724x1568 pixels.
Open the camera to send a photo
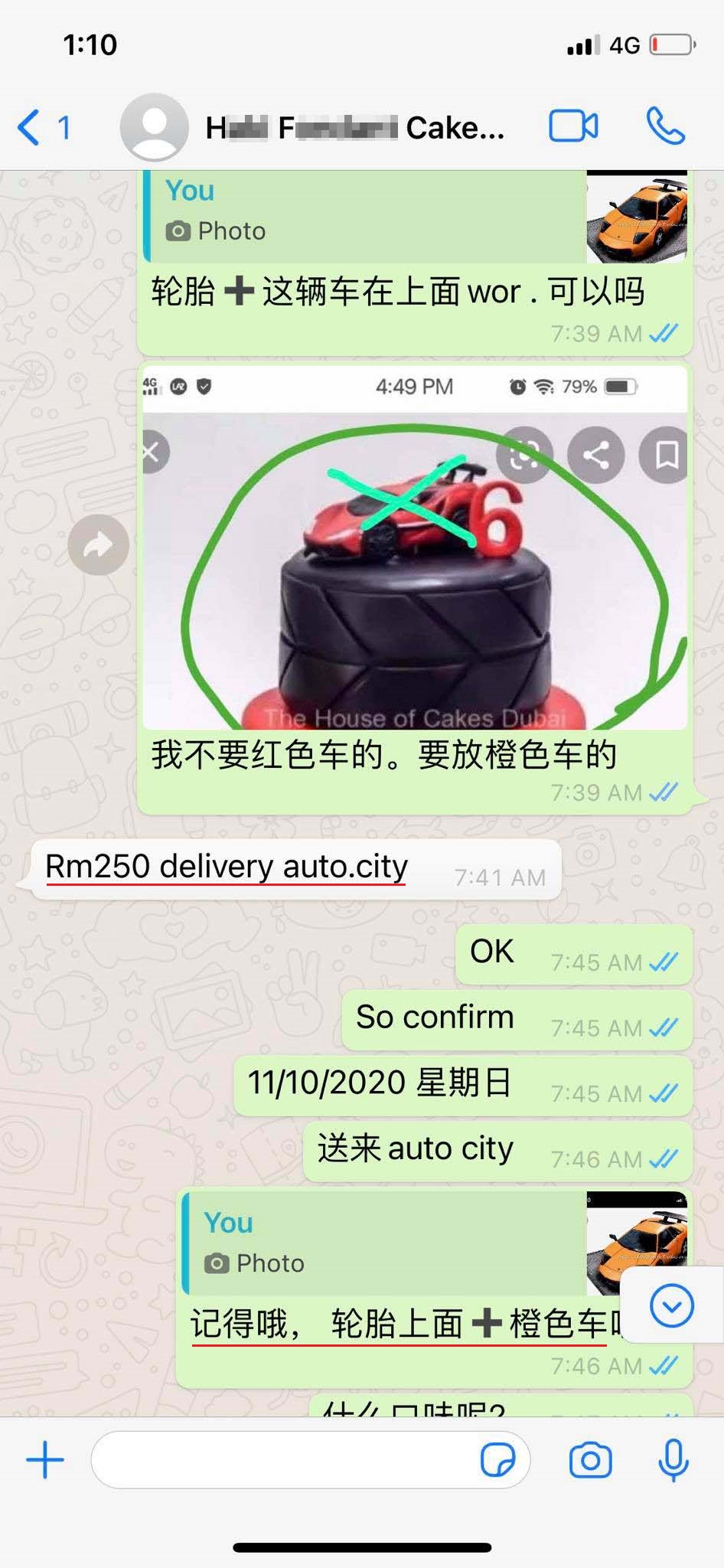590,1460
